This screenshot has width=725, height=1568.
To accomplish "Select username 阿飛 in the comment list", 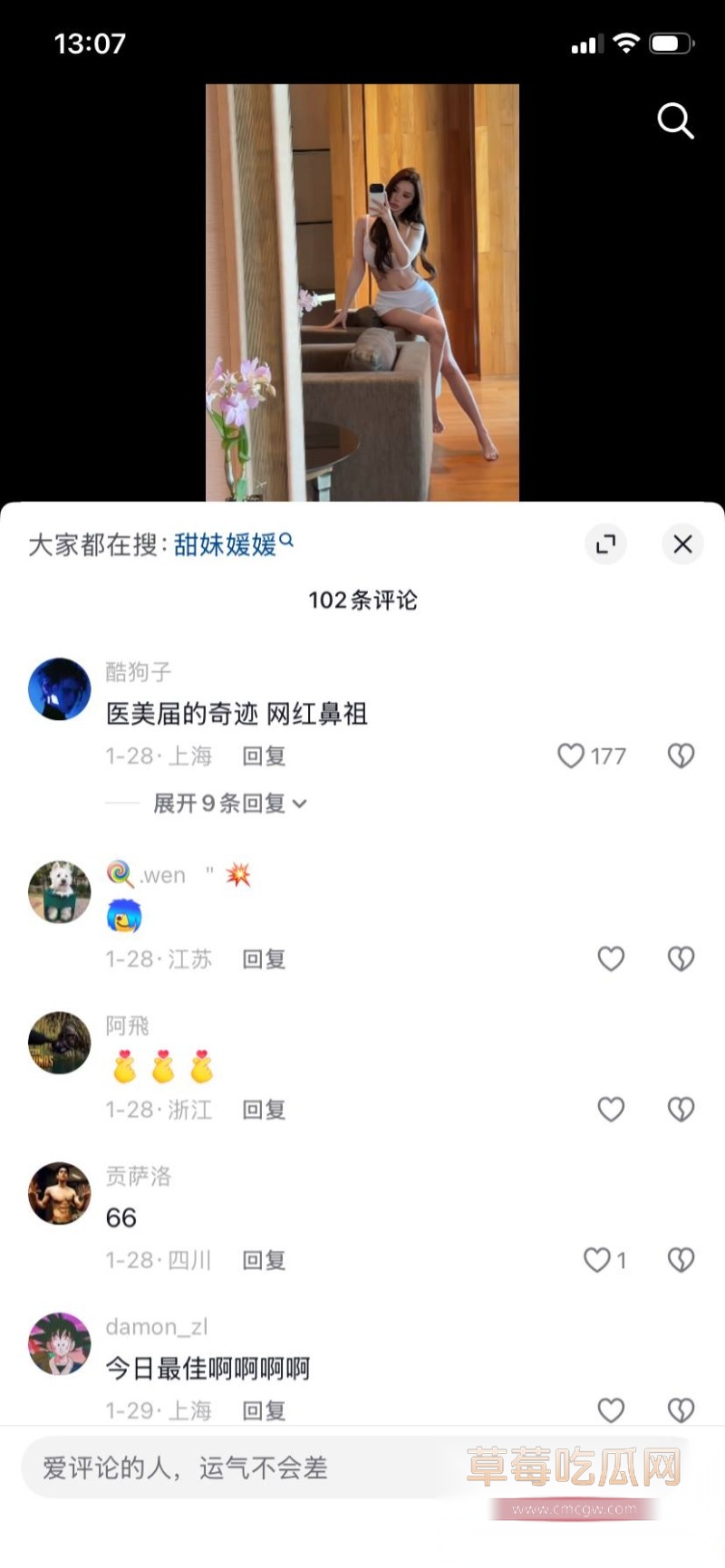I will tap(124, 1024).
